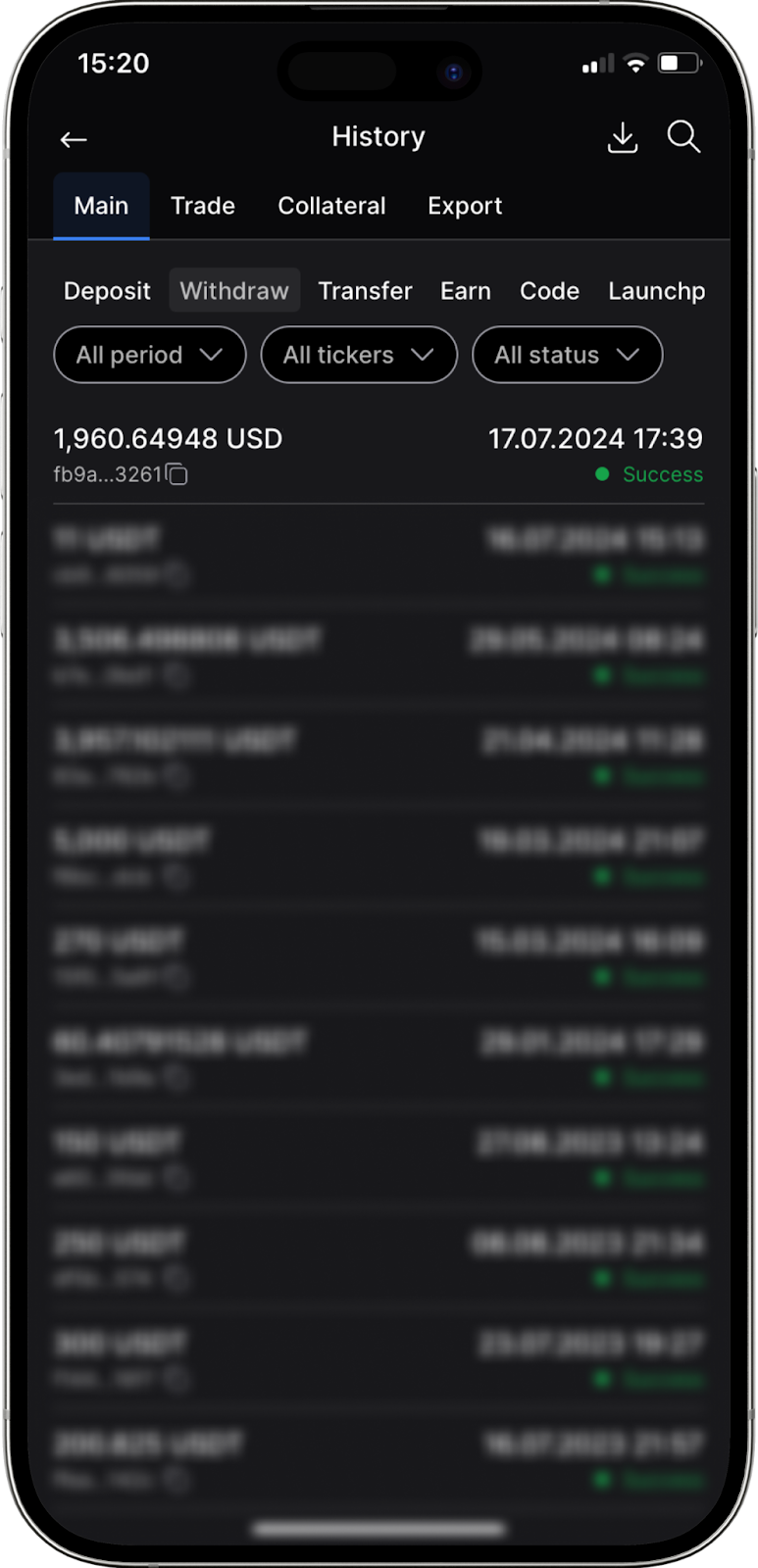Expand the All tickers dropdown
Image resolution: width=758 pixels, height=1568 pixels.
tap(359, 355)
